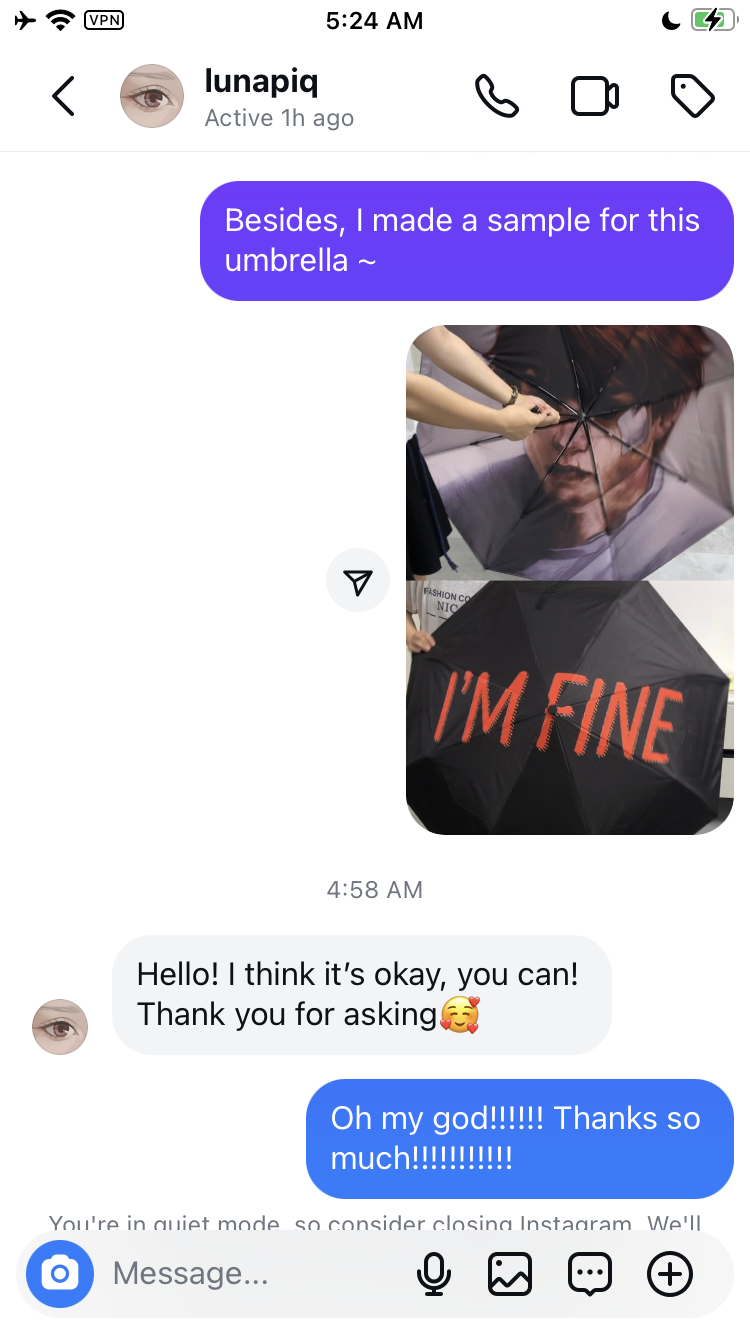Viewport: 750px width, 1334px height.
Task: Open the camera to send a photo
Action: point(61,1273)
